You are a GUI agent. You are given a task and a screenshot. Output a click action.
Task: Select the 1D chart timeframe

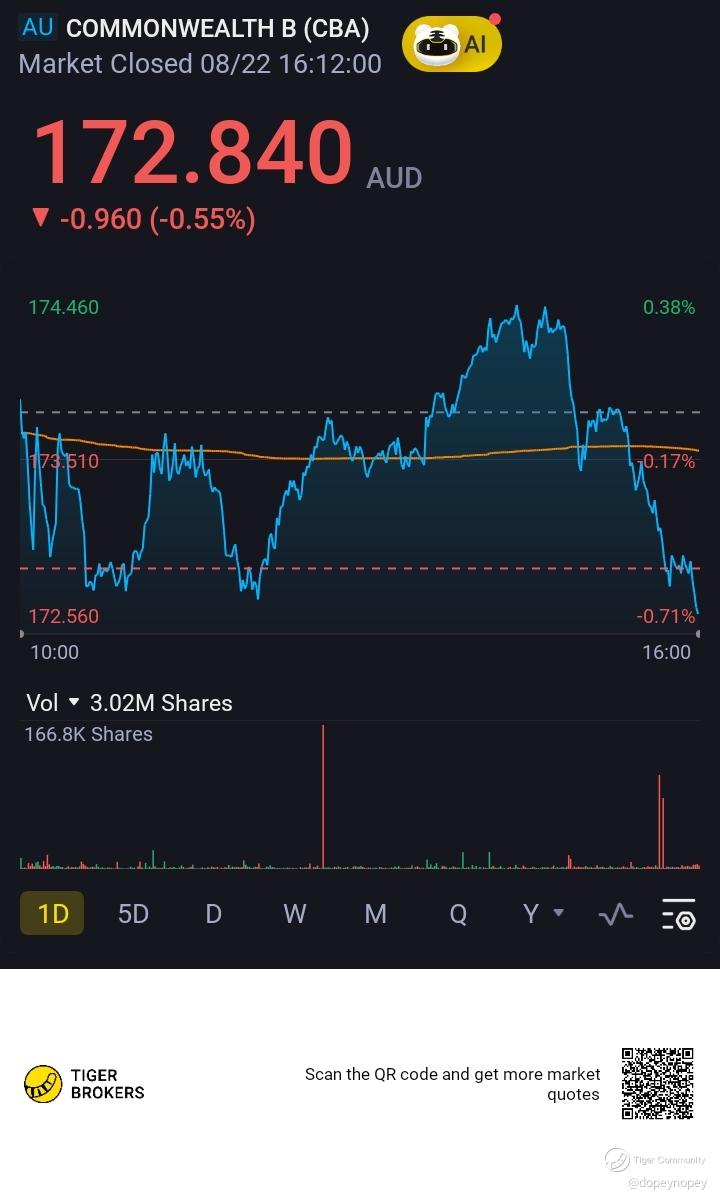coord(52,913)
